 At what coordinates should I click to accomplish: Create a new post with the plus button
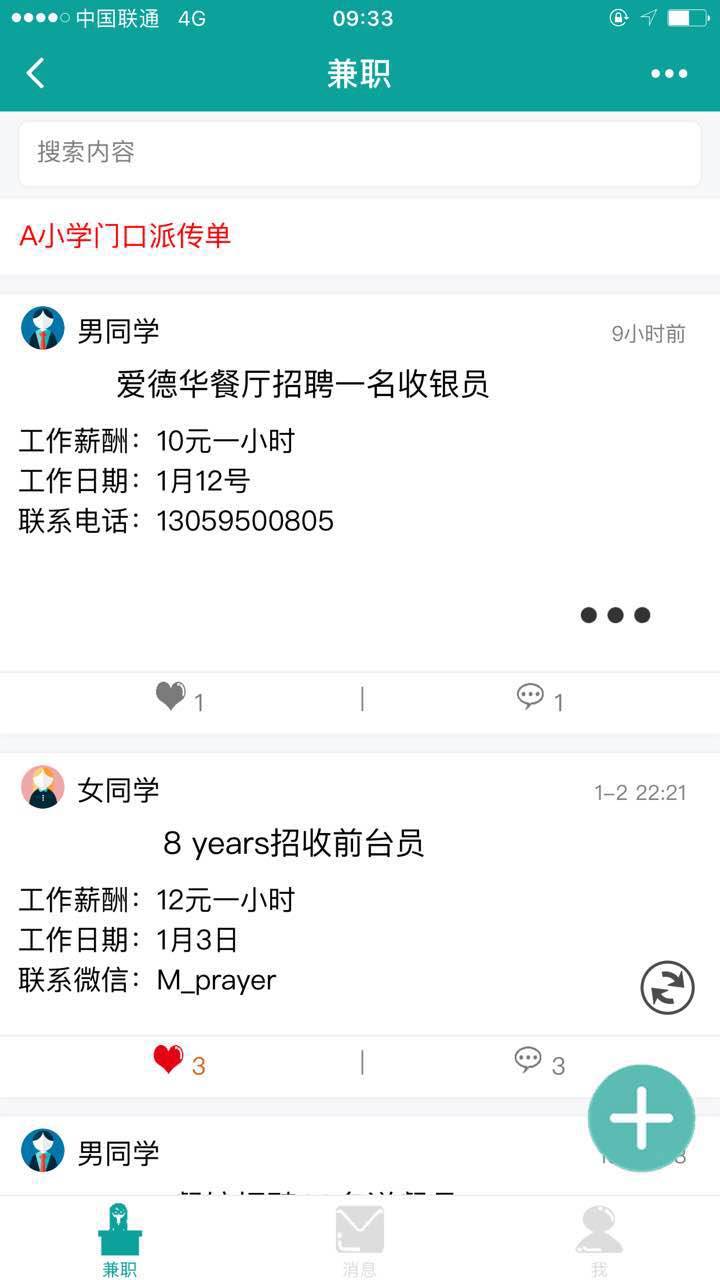[641, 1118]
